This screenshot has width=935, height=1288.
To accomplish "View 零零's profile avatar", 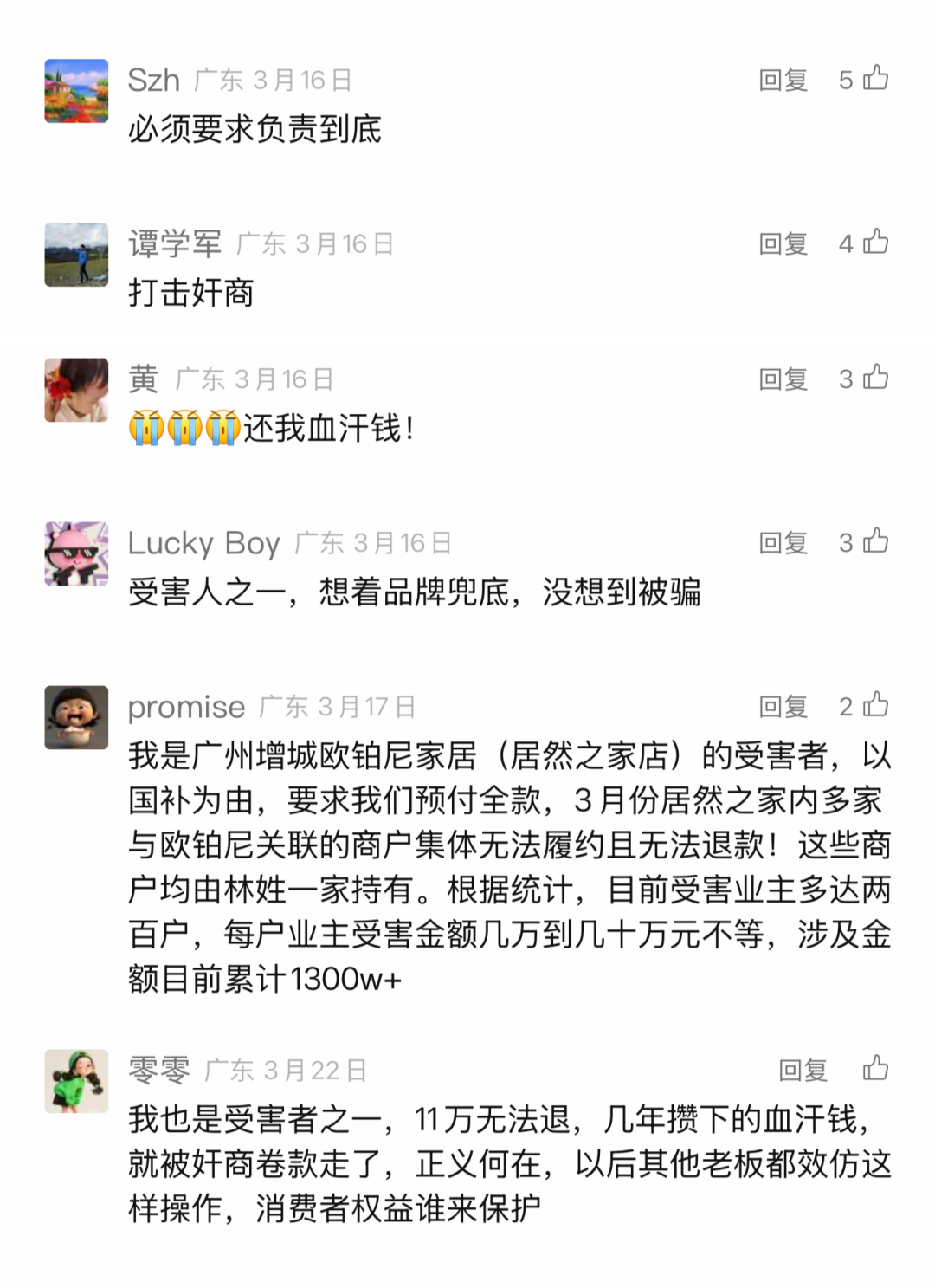I will click(76, 1081).
